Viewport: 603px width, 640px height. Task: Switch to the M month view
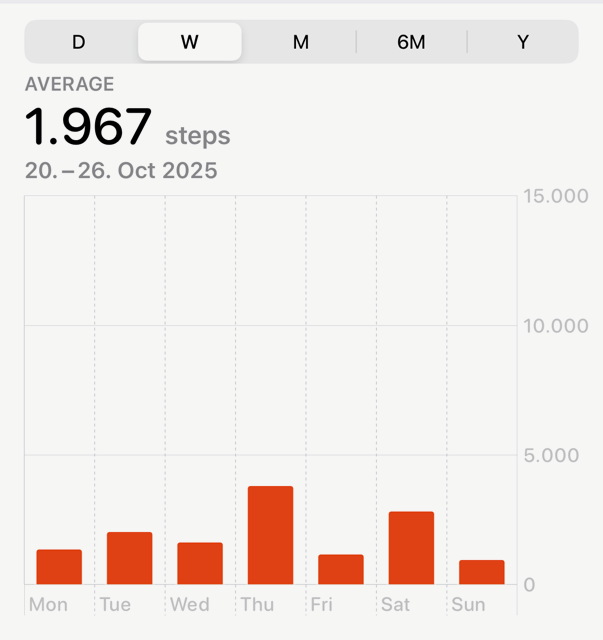(x=301, y=42)
